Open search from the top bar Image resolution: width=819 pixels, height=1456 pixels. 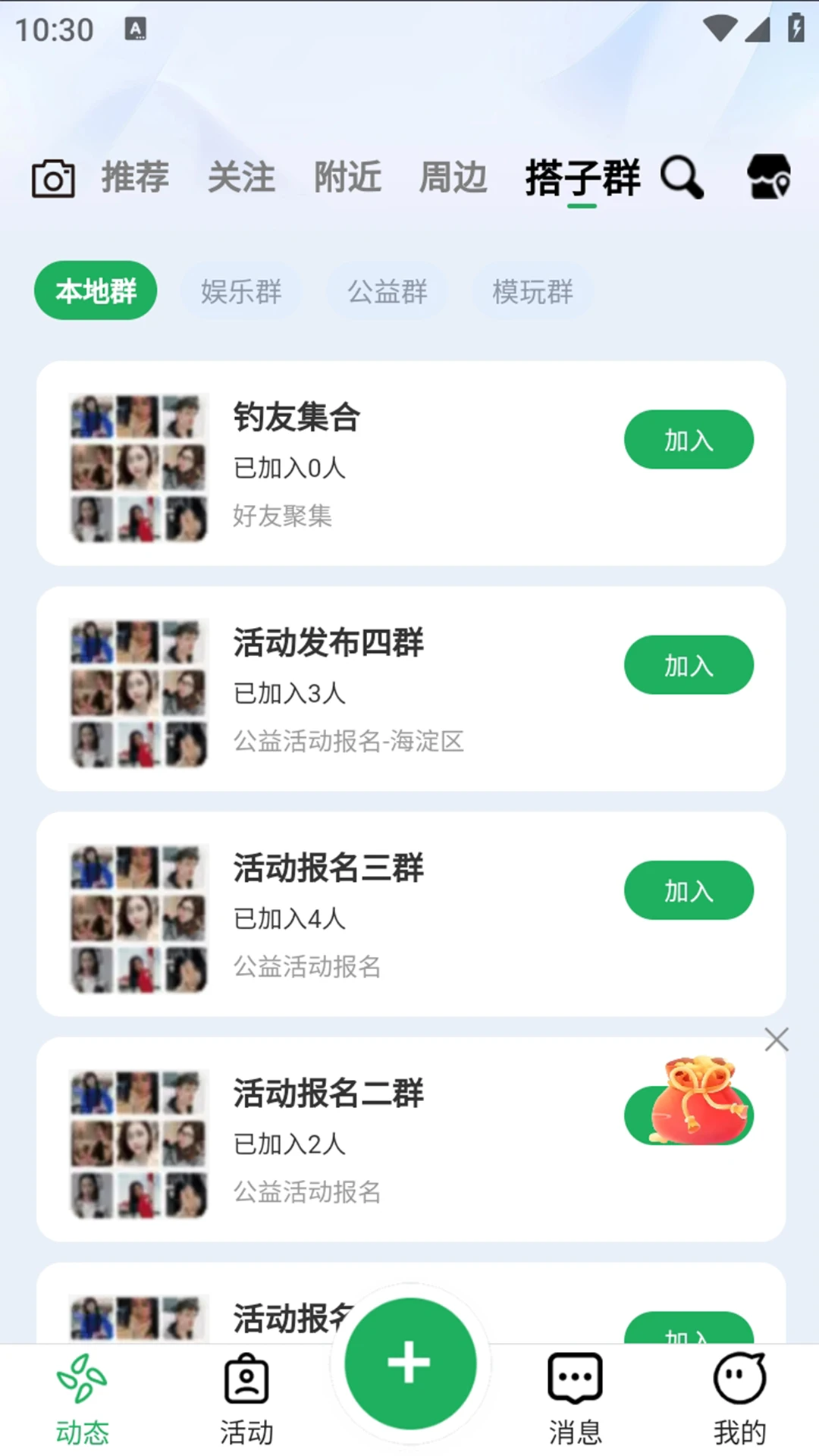tap(681, 178)
